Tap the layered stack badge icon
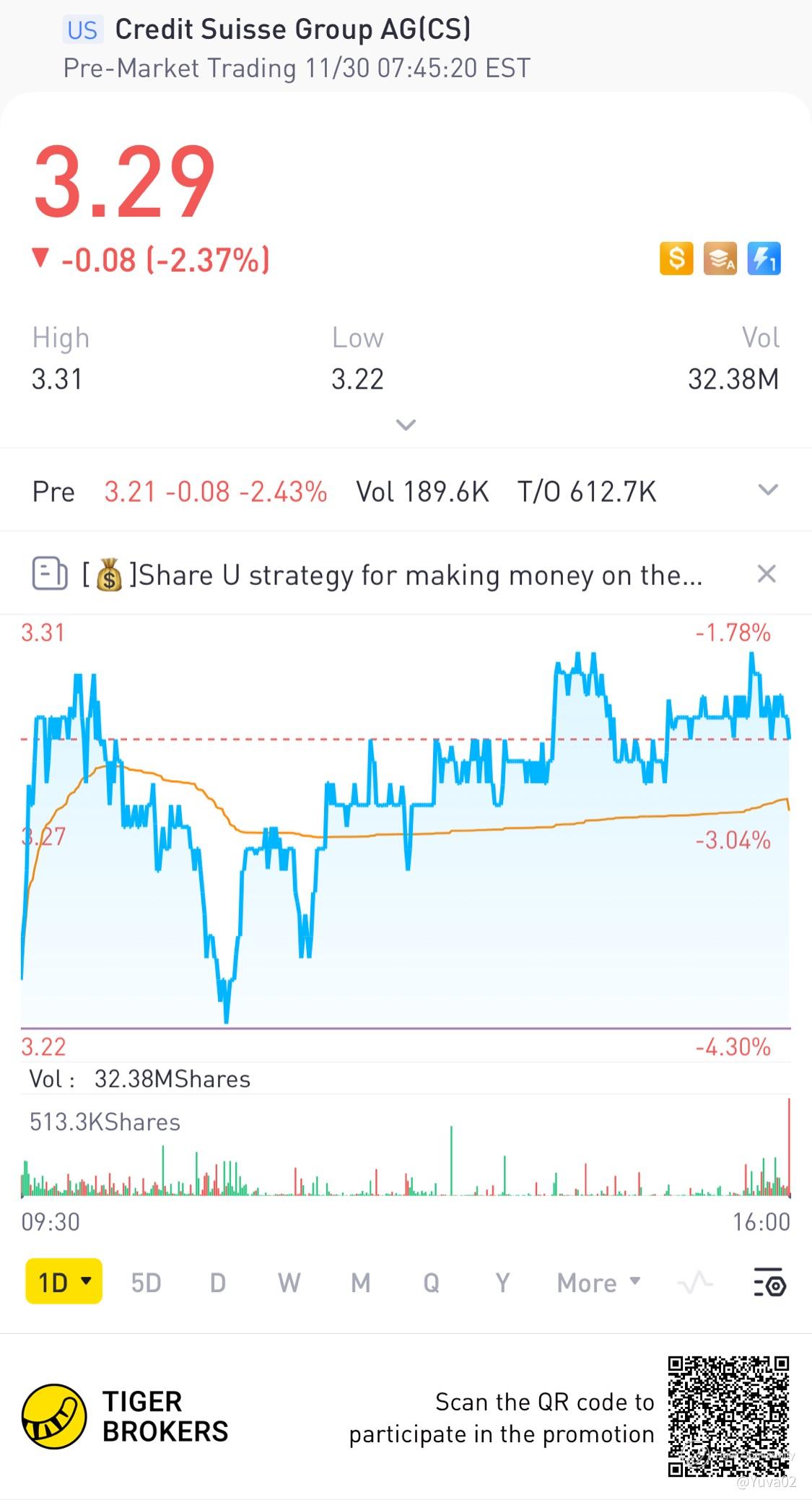 click(x=720, y=259)
